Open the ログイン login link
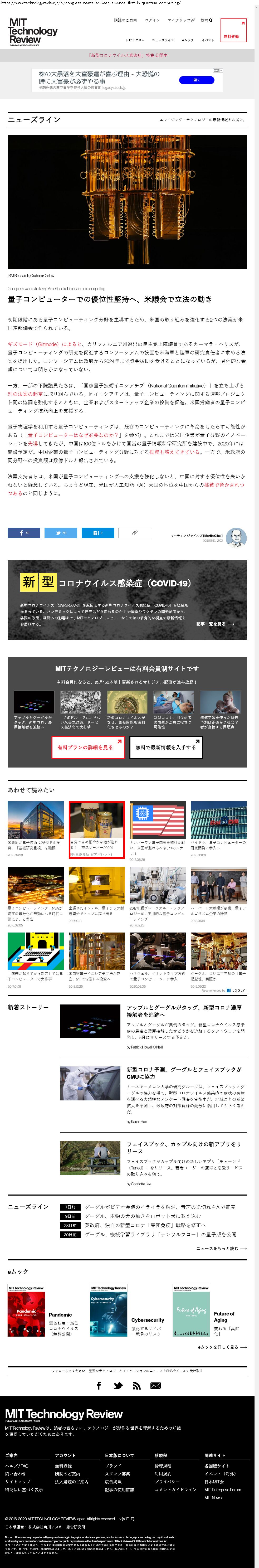 [x=152, y=20]
